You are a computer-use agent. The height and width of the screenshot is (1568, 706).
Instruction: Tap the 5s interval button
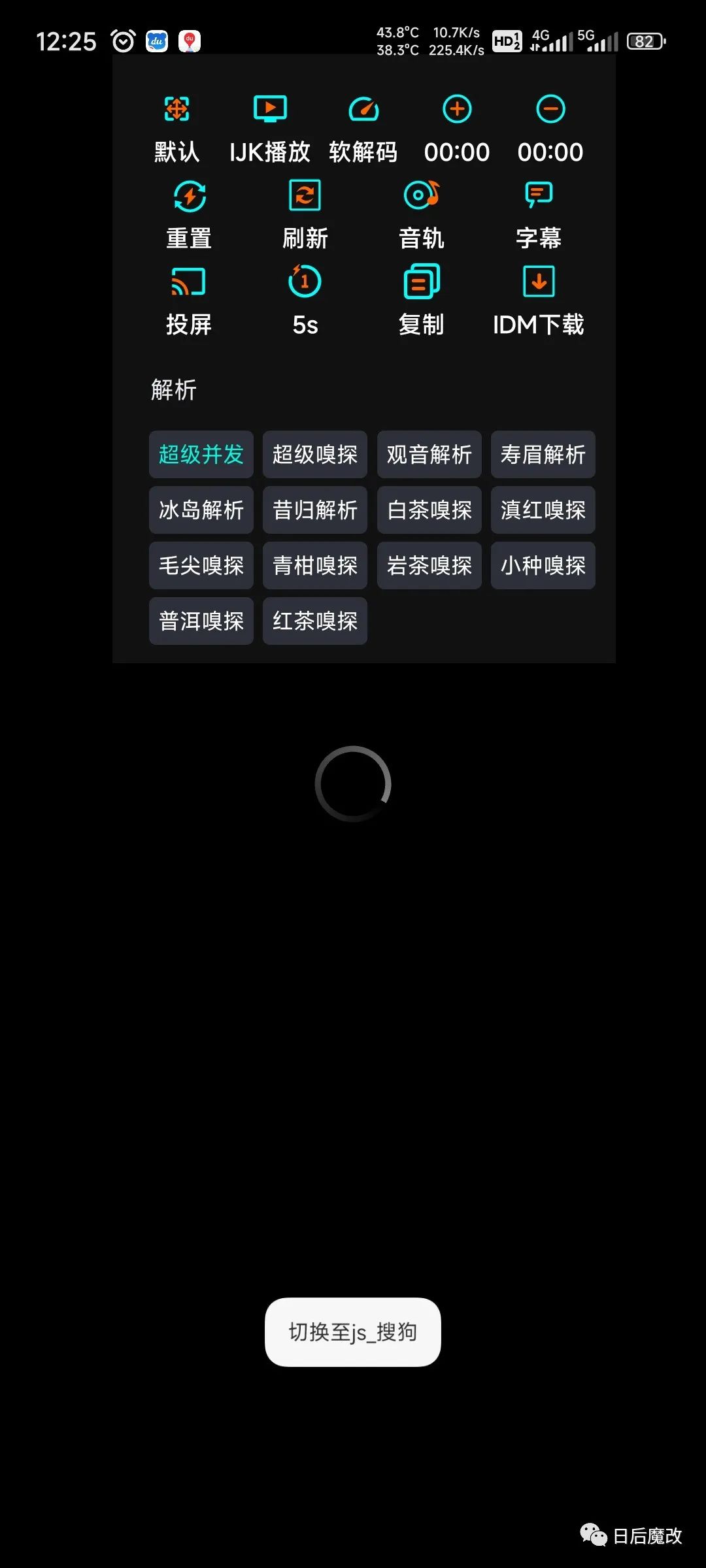pyautogui.click(x=305, y=301)
